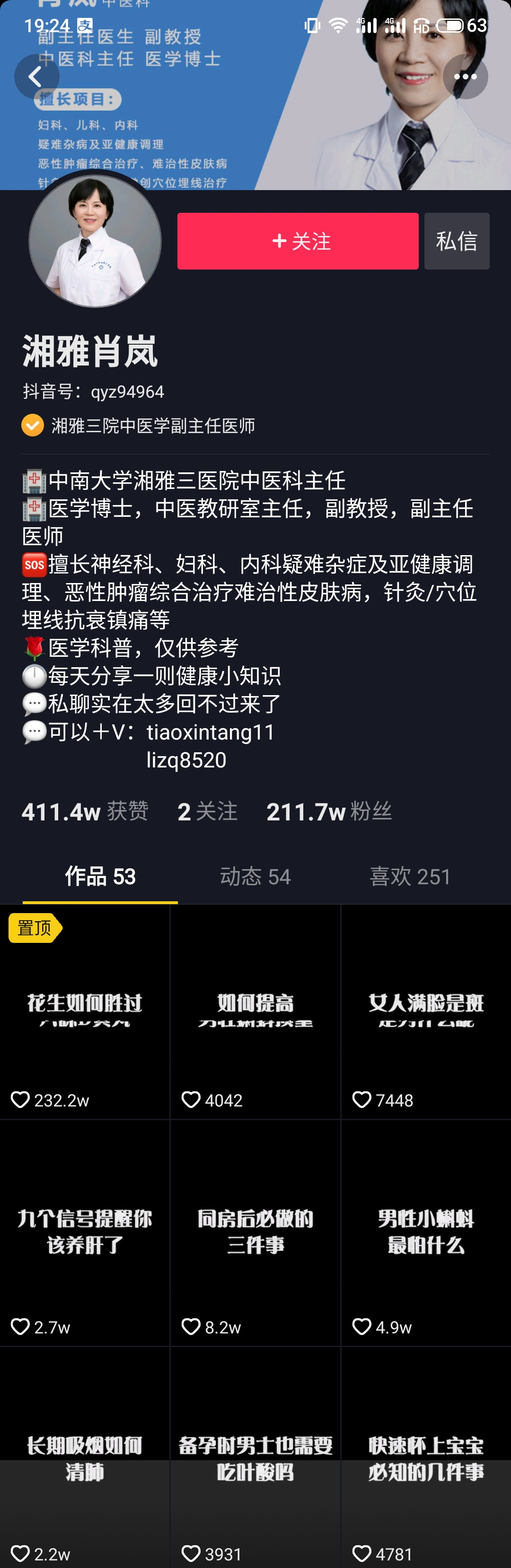Open the 211.7w 粉丝 followers list

pos(329,811)
